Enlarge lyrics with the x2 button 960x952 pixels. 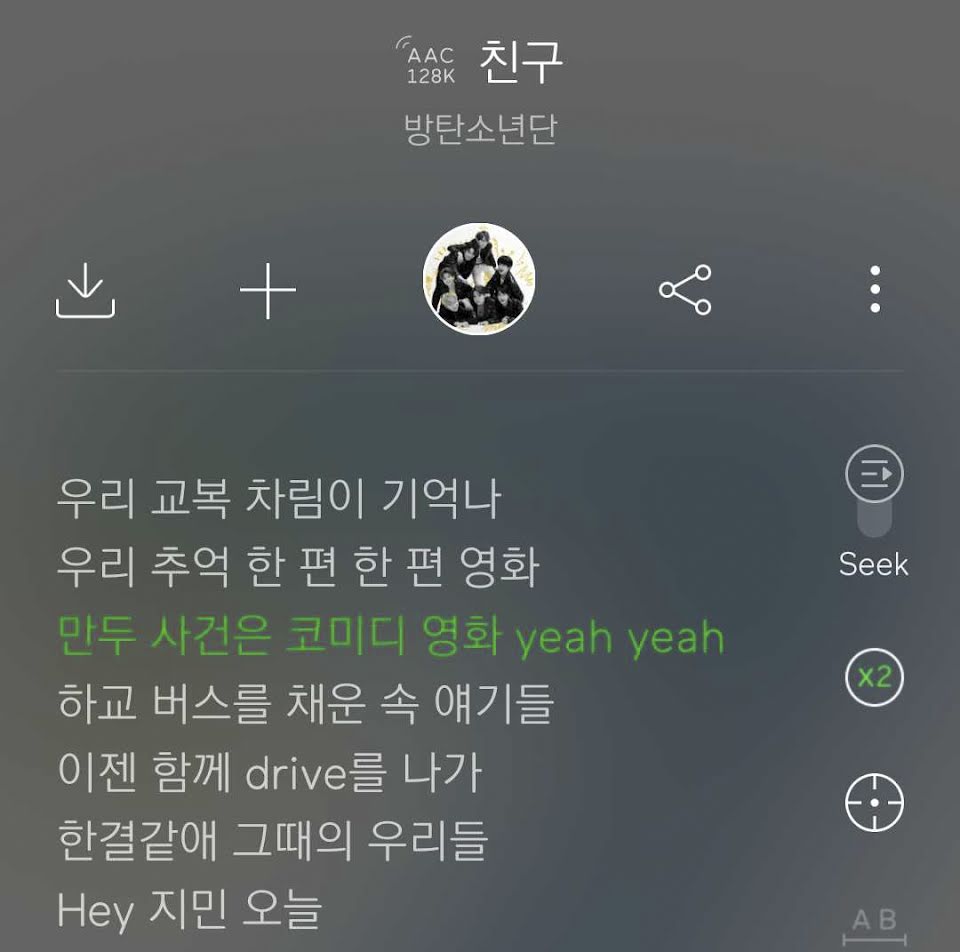pyautogui.click(x=874, y=677)
